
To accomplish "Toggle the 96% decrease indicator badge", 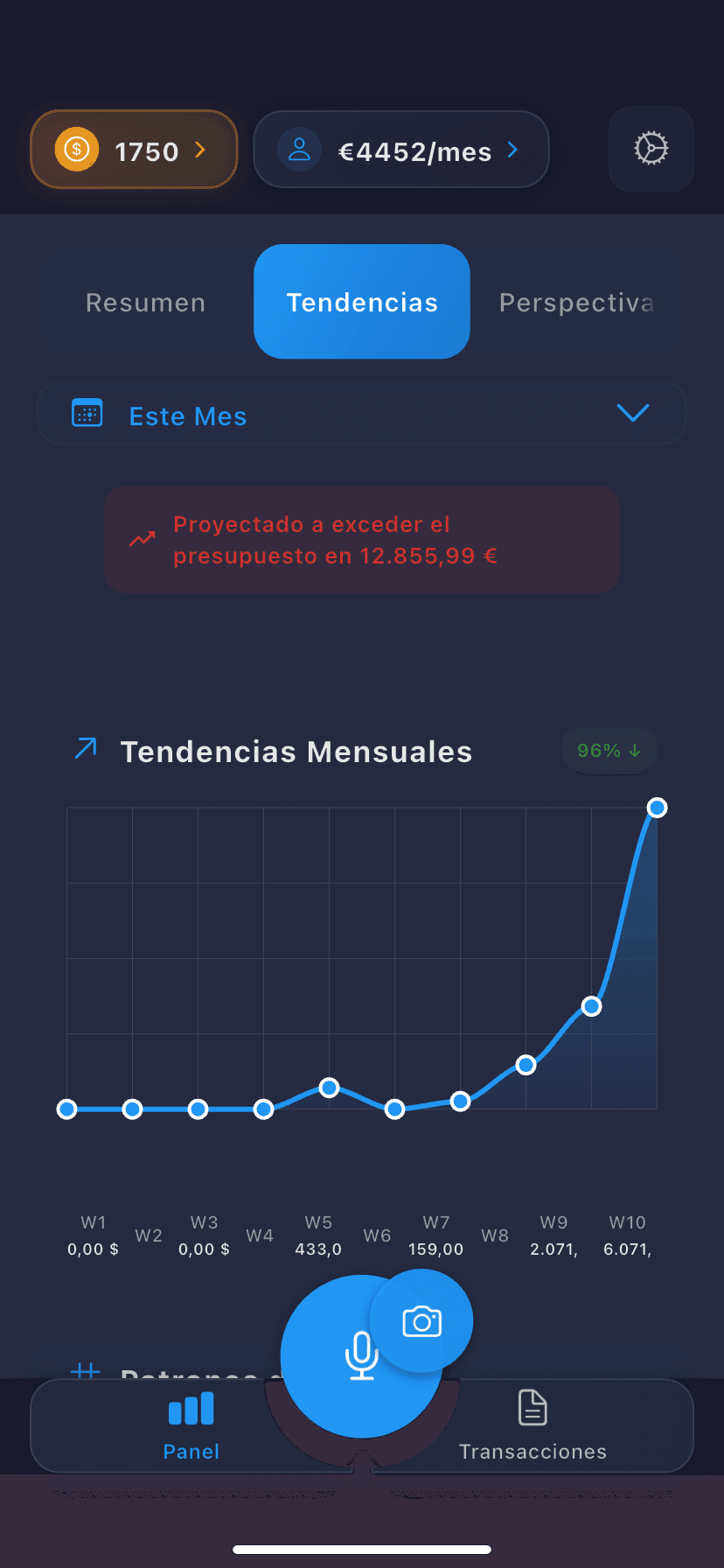I will click(608, 750).
